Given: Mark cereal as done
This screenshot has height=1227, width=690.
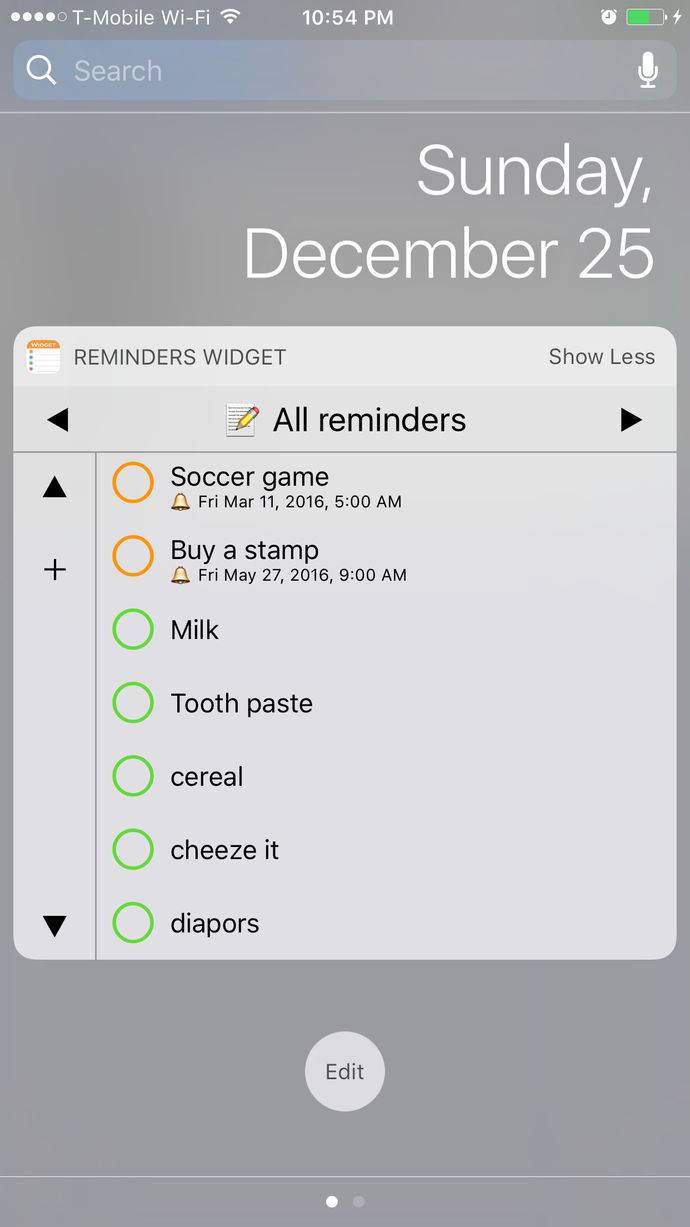Looking at the screenshot, I should point(133,776).
